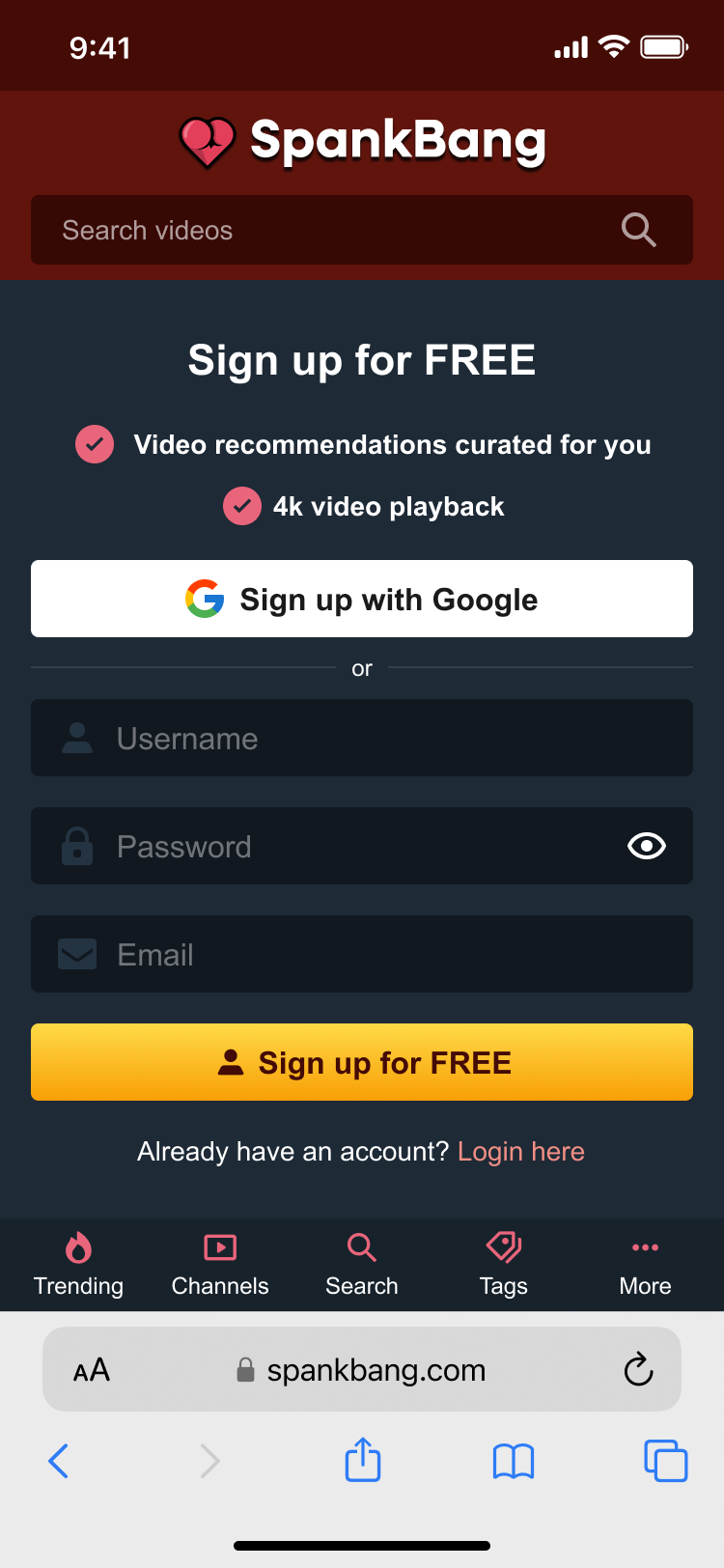Go back in Safari

point(59,1461)
